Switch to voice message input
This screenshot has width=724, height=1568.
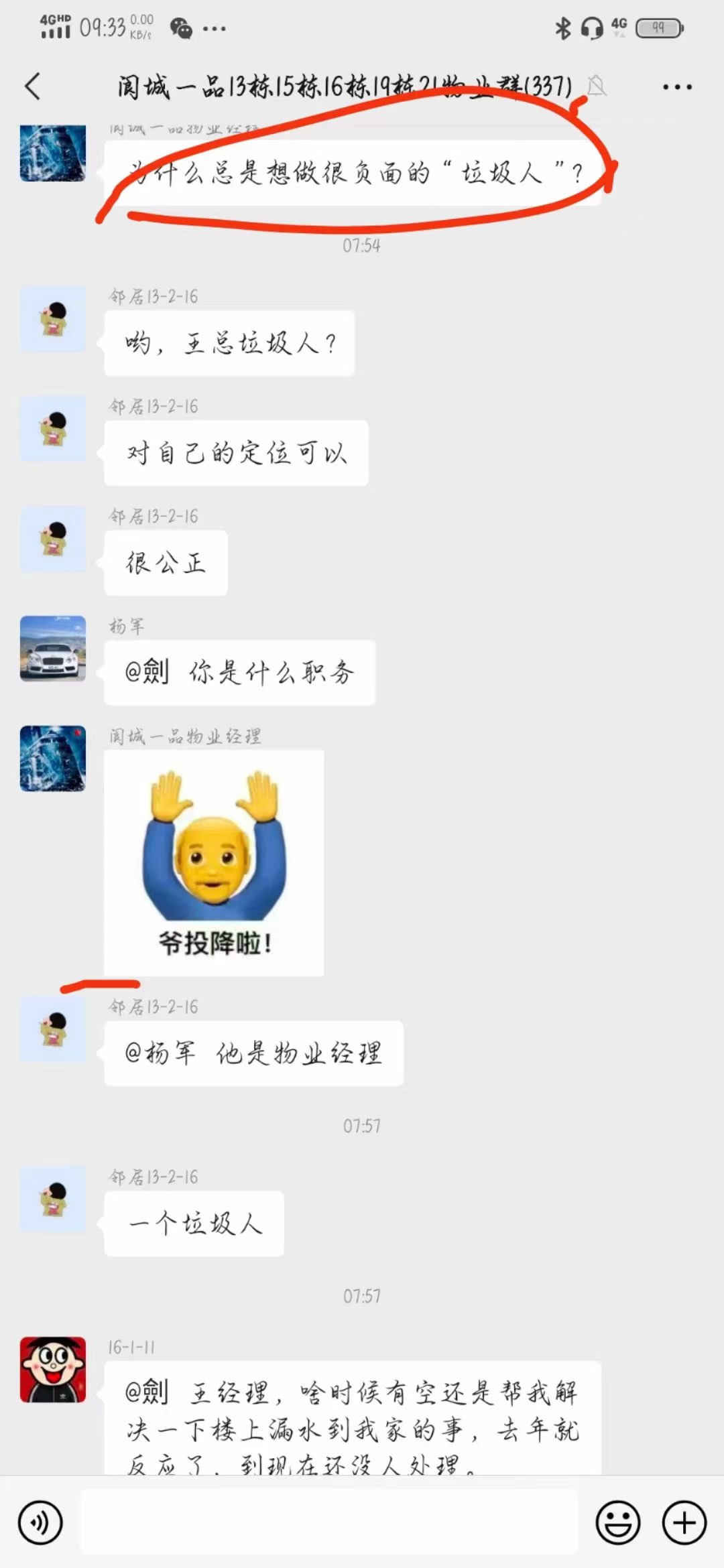[40, 1522]
